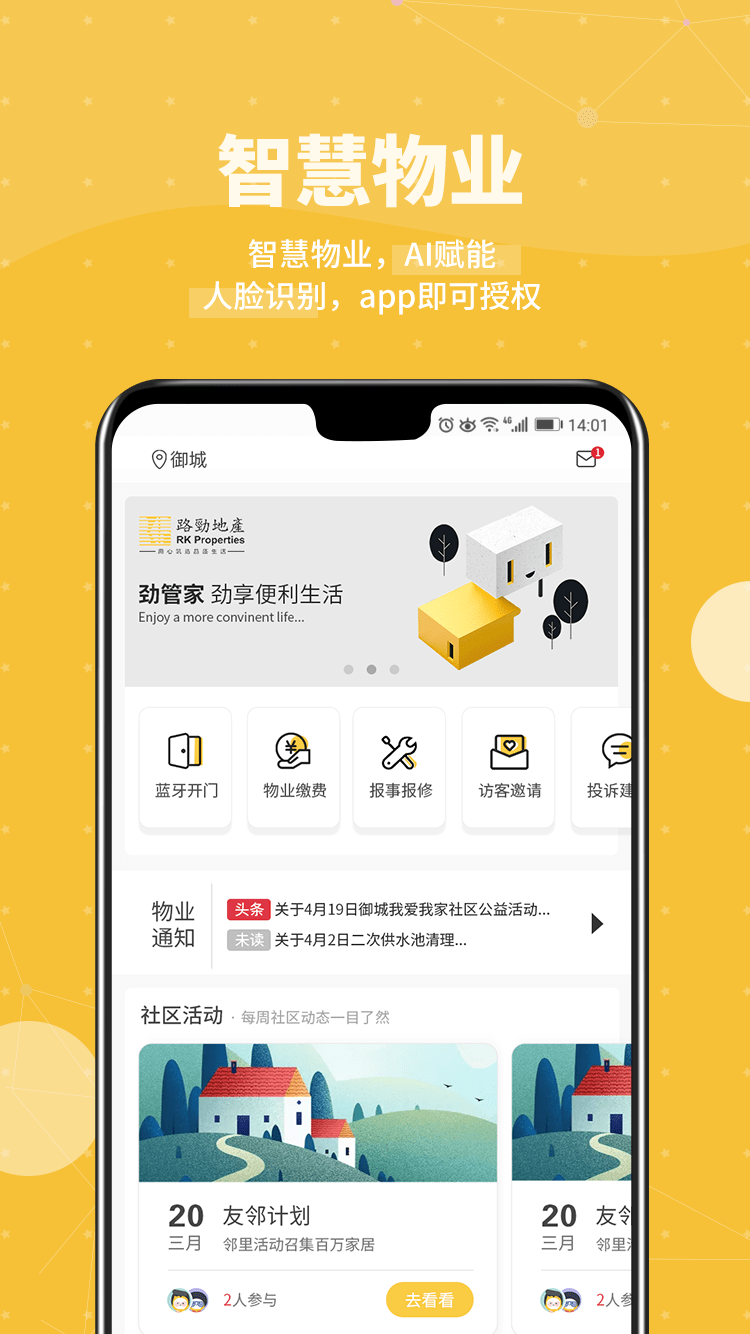Click the 路劲地产 RK Properties logo
This screenshot has width=750, height=1334.
coord(190,533)
